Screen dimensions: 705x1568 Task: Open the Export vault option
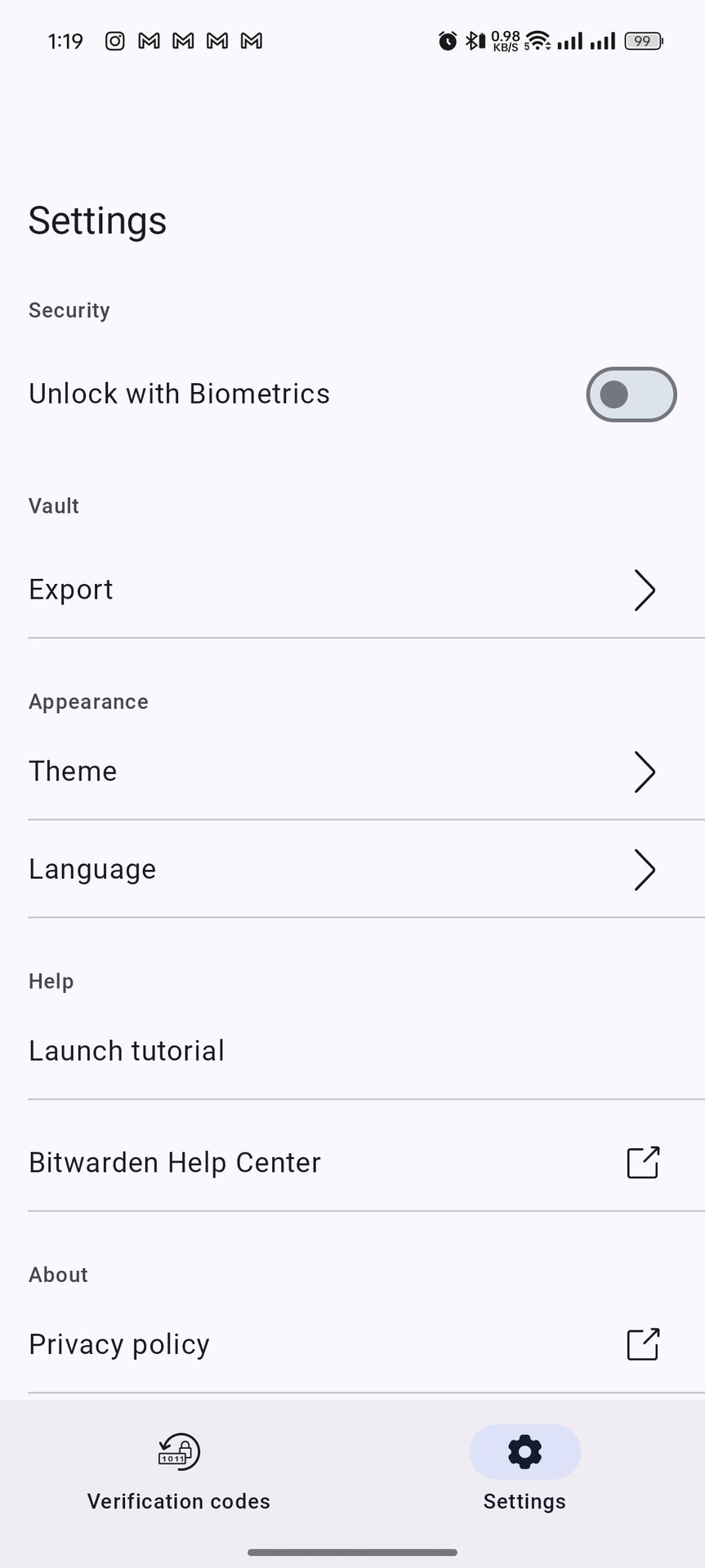click(x=352, y=590)
